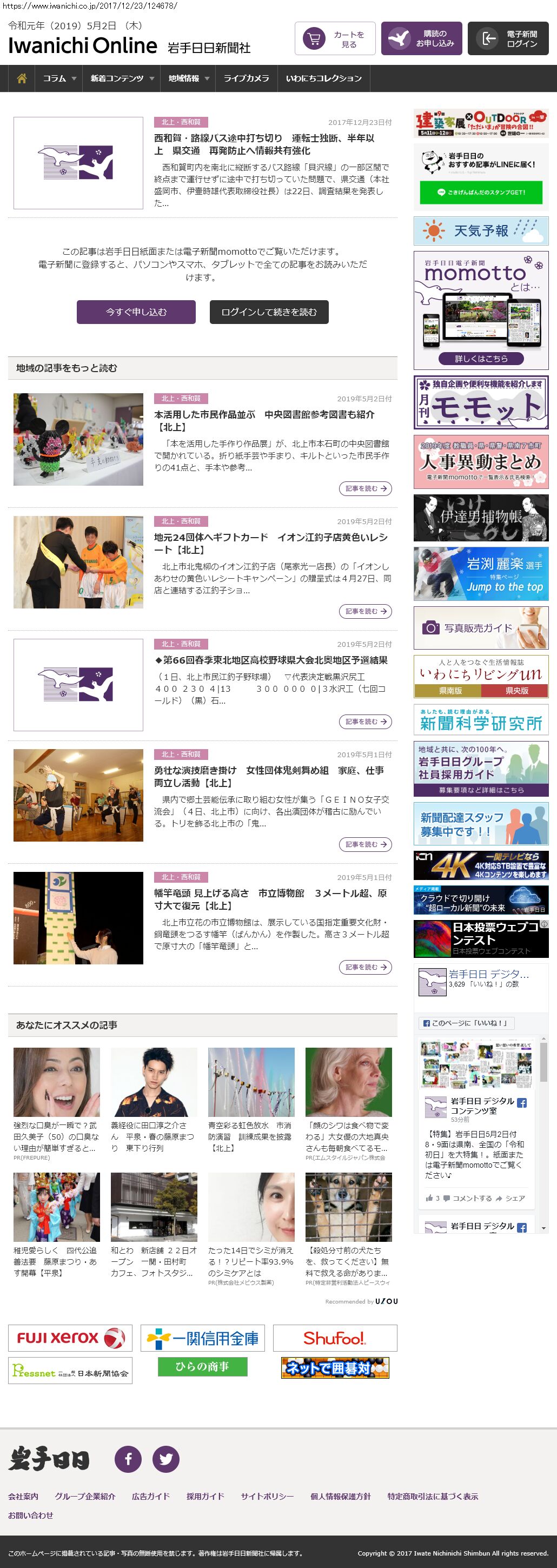Image resolution: width=557 pixels, height=1568 pixels.
Task: Tap 購読のお申し込み subscription button
Action: [421, 39]
